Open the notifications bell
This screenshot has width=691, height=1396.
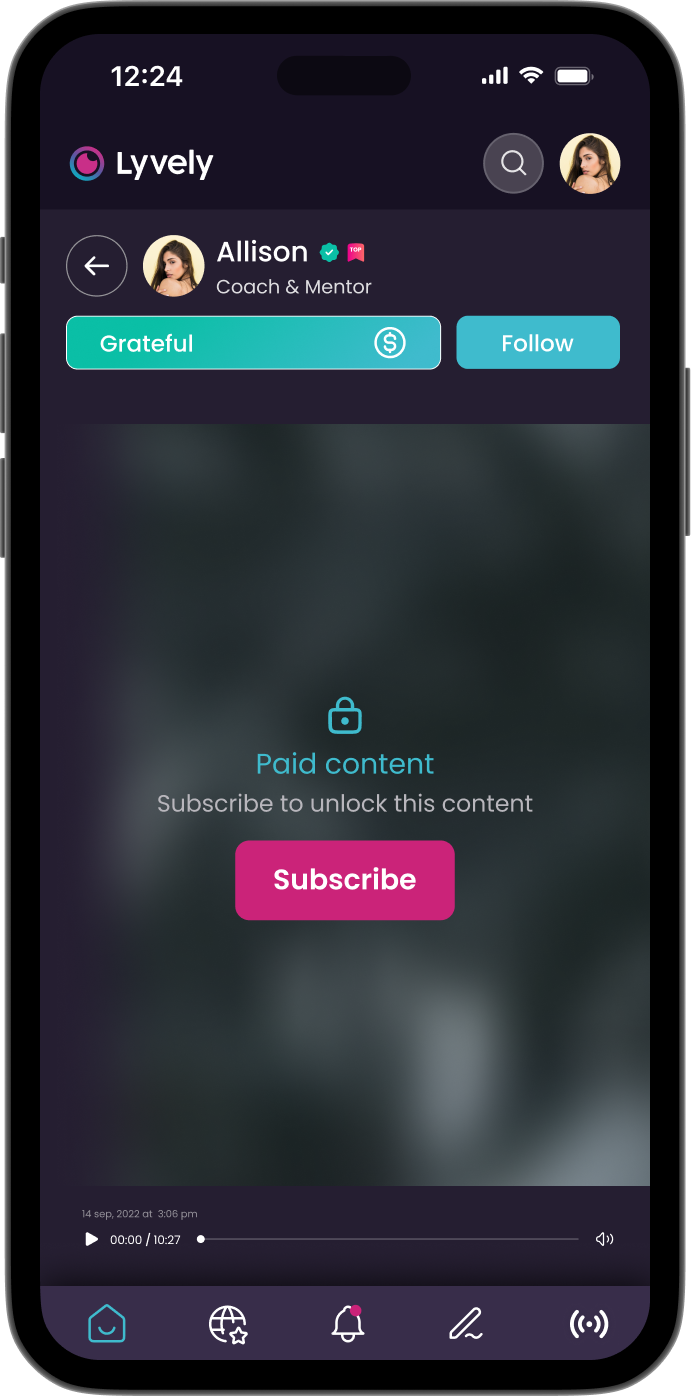[x=347, y=1324]
